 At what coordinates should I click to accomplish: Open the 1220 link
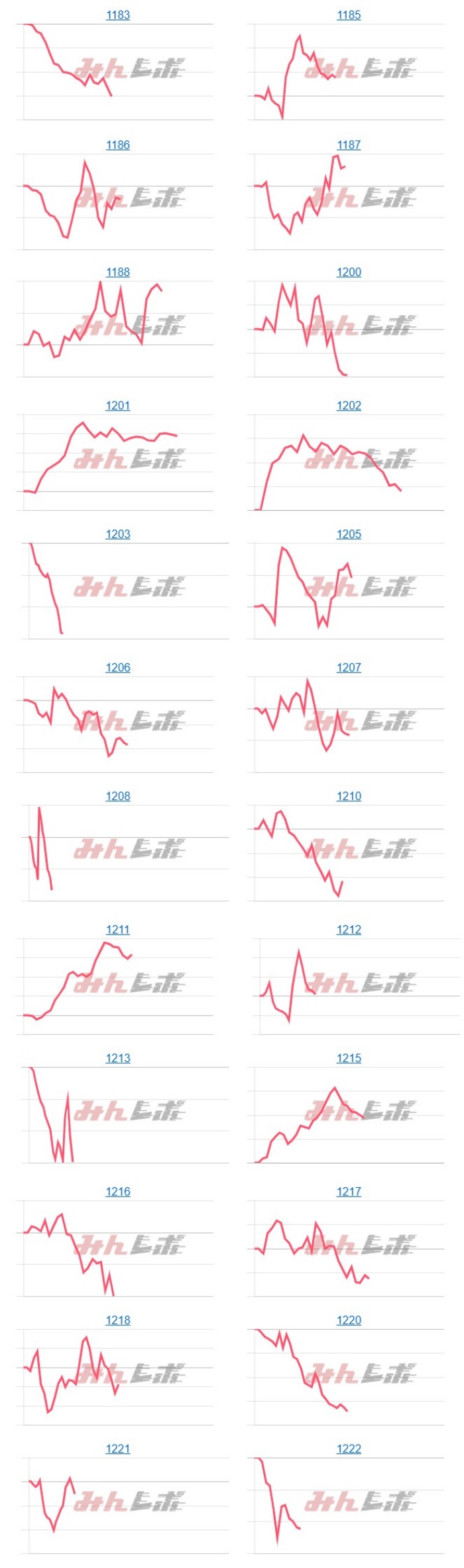click(x=349, y=1321)
